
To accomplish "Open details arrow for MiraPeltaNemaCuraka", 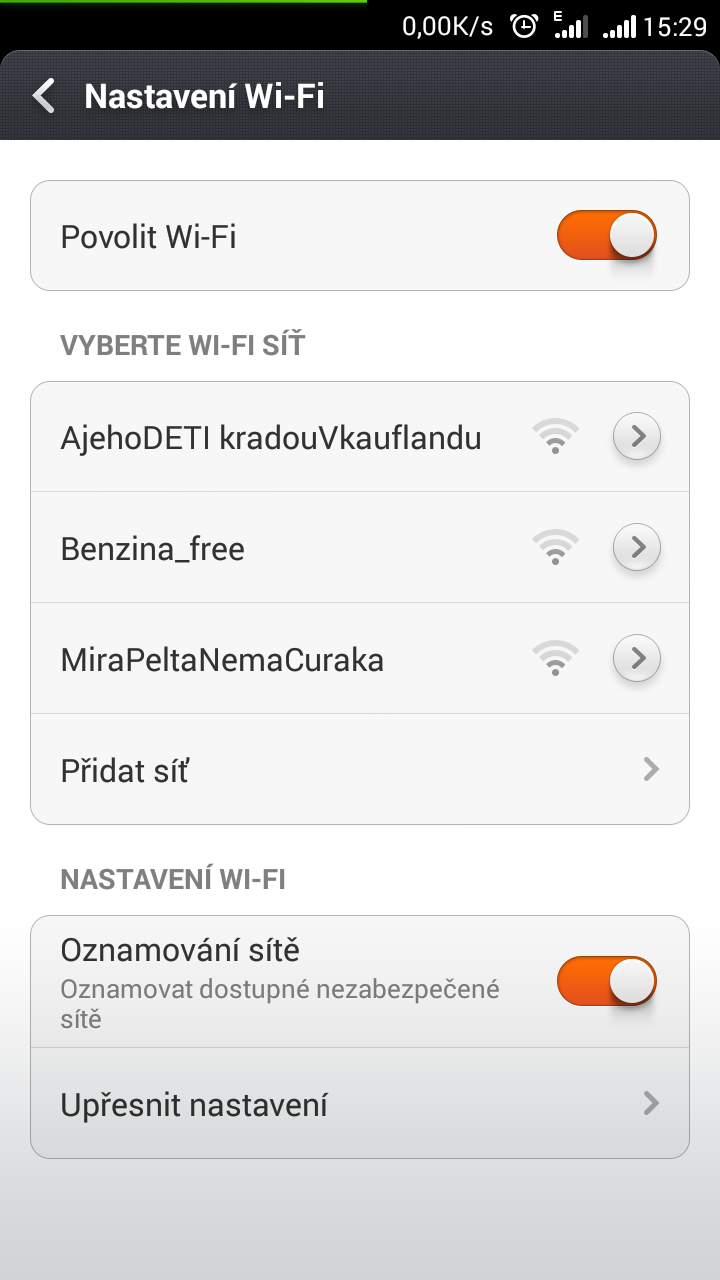I will click(637, 659).
